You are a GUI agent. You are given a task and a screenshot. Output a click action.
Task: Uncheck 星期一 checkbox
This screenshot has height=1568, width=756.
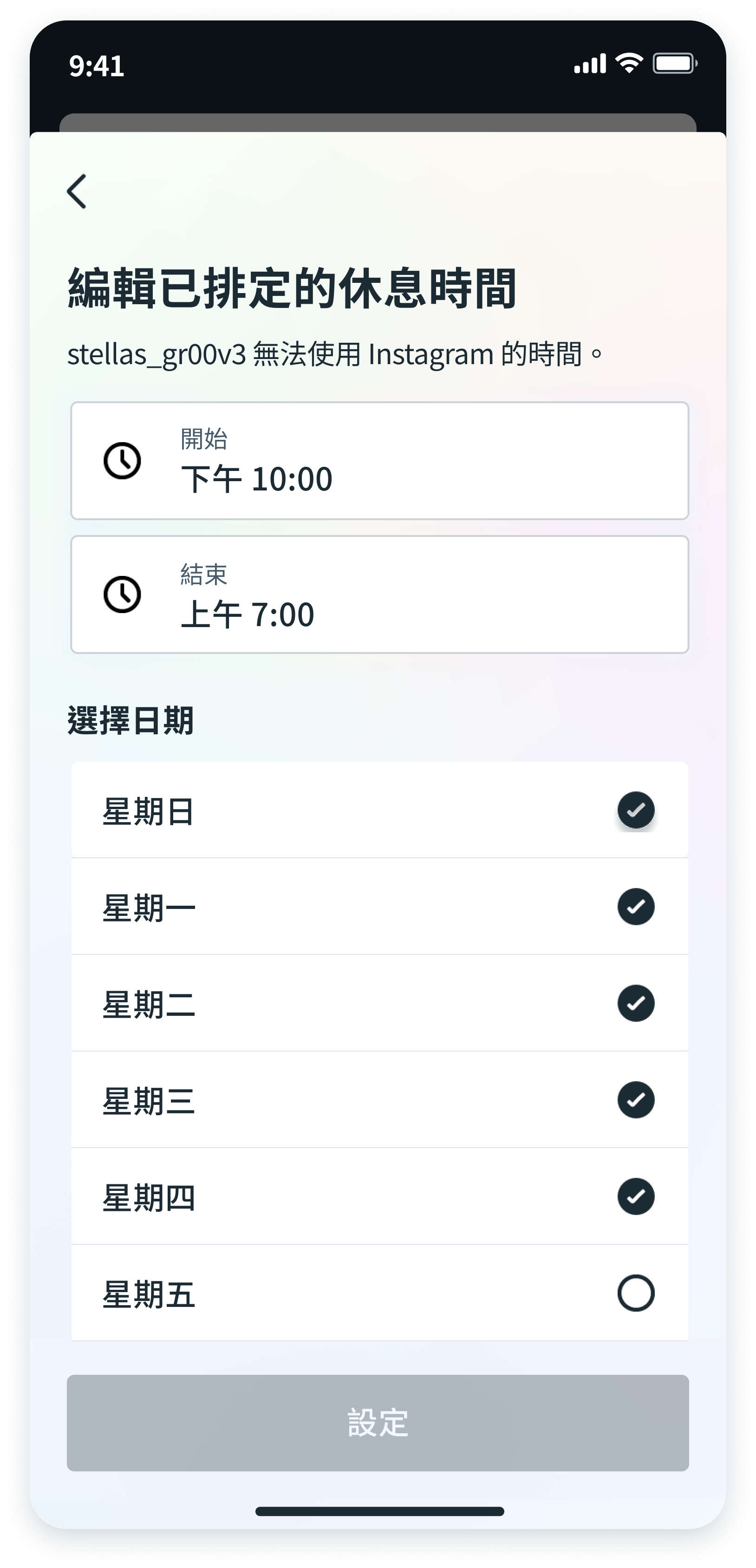(x=635, y=907)
